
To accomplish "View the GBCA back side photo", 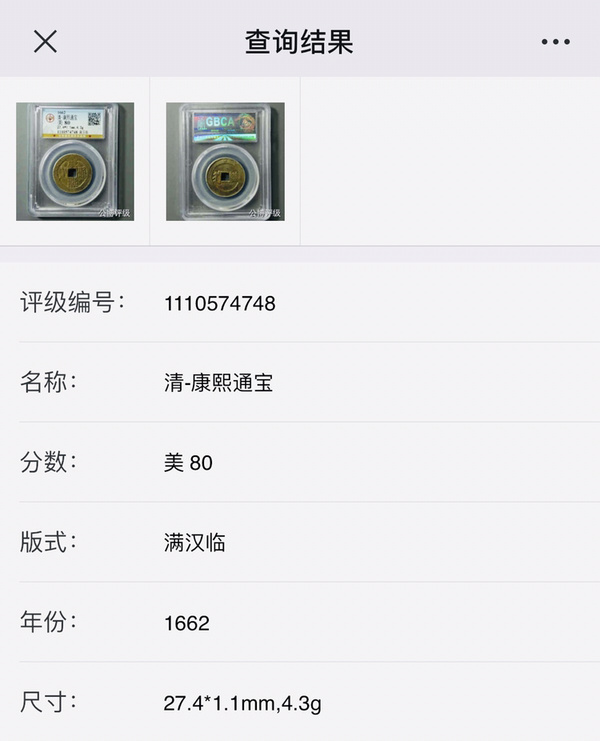I will 225,161.
